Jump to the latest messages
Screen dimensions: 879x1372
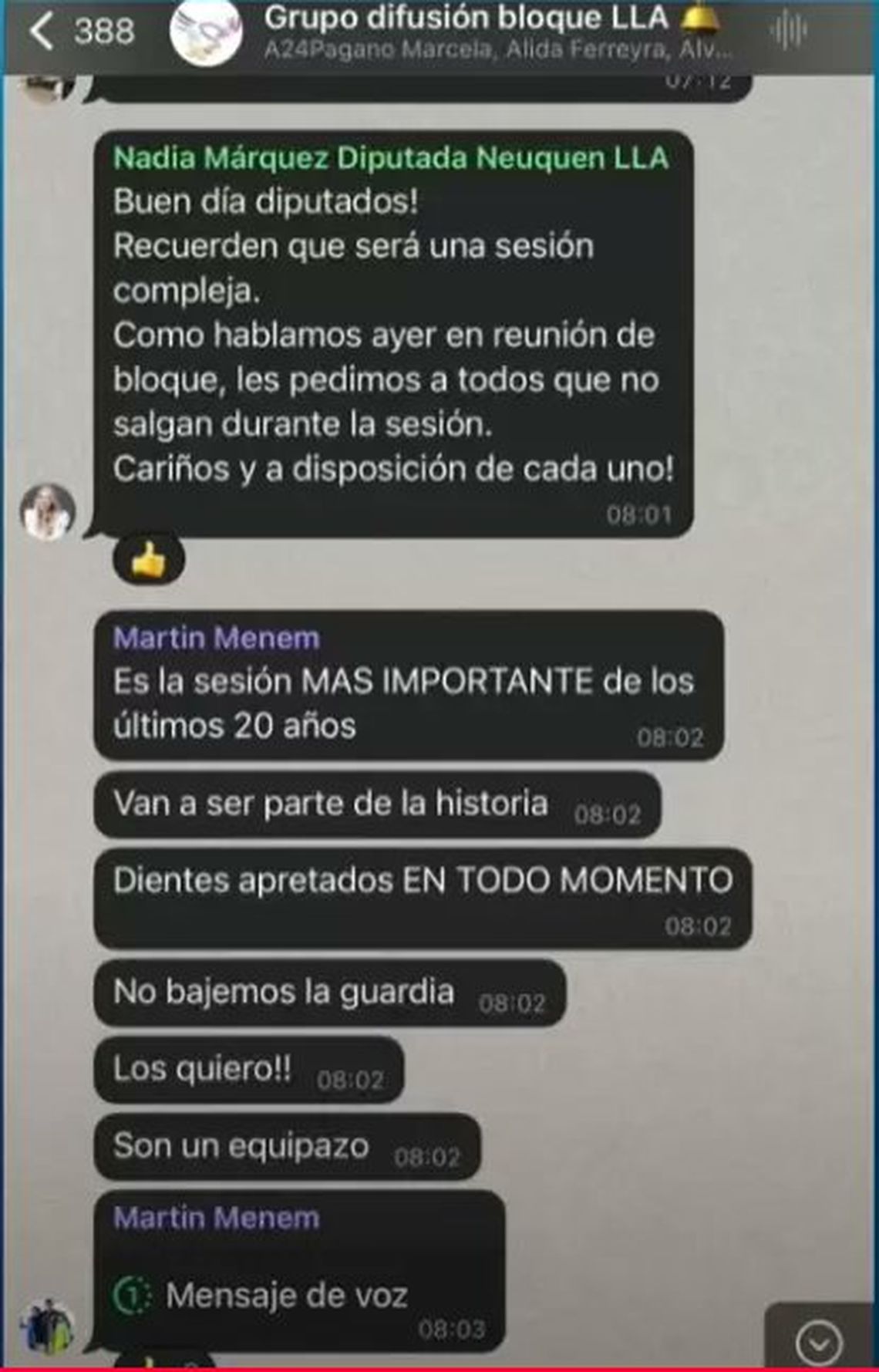click(x=818, y=1343)
